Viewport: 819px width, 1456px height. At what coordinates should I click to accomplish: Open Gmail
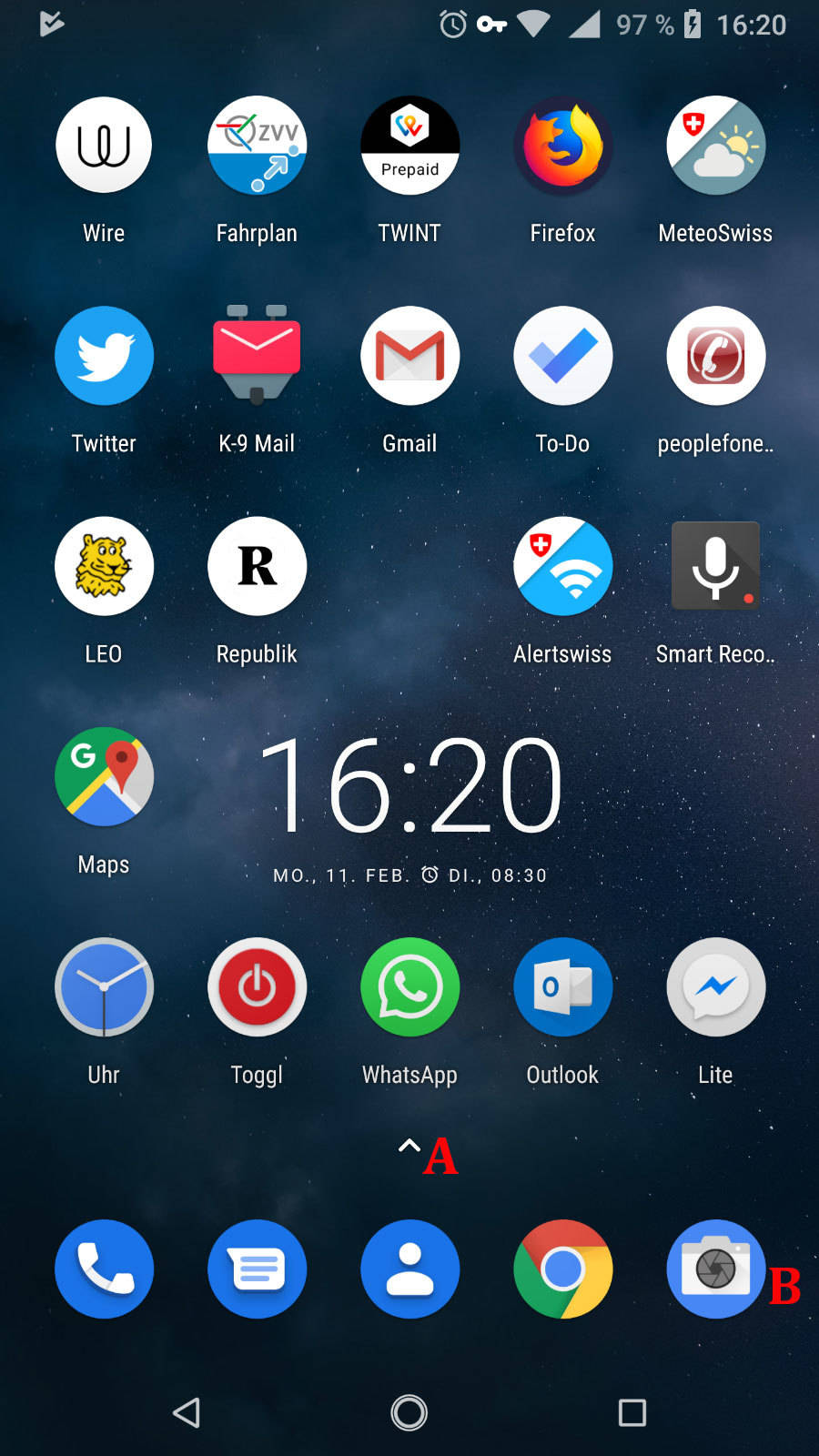[409, 356]
